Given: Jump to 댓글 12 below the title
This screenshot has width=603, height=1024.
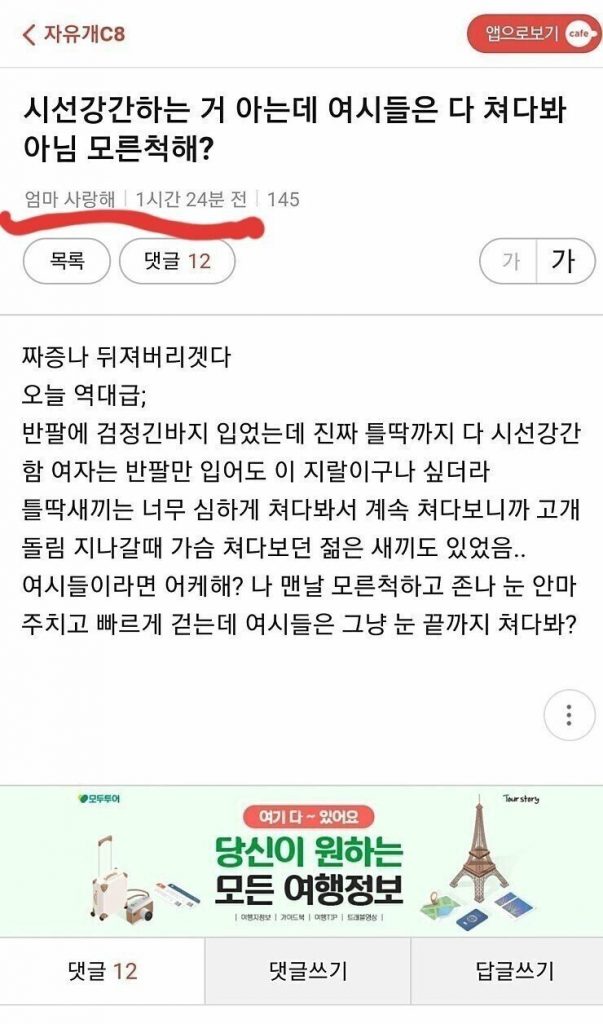Looking at the screenshot, I should tap(177, 262).
